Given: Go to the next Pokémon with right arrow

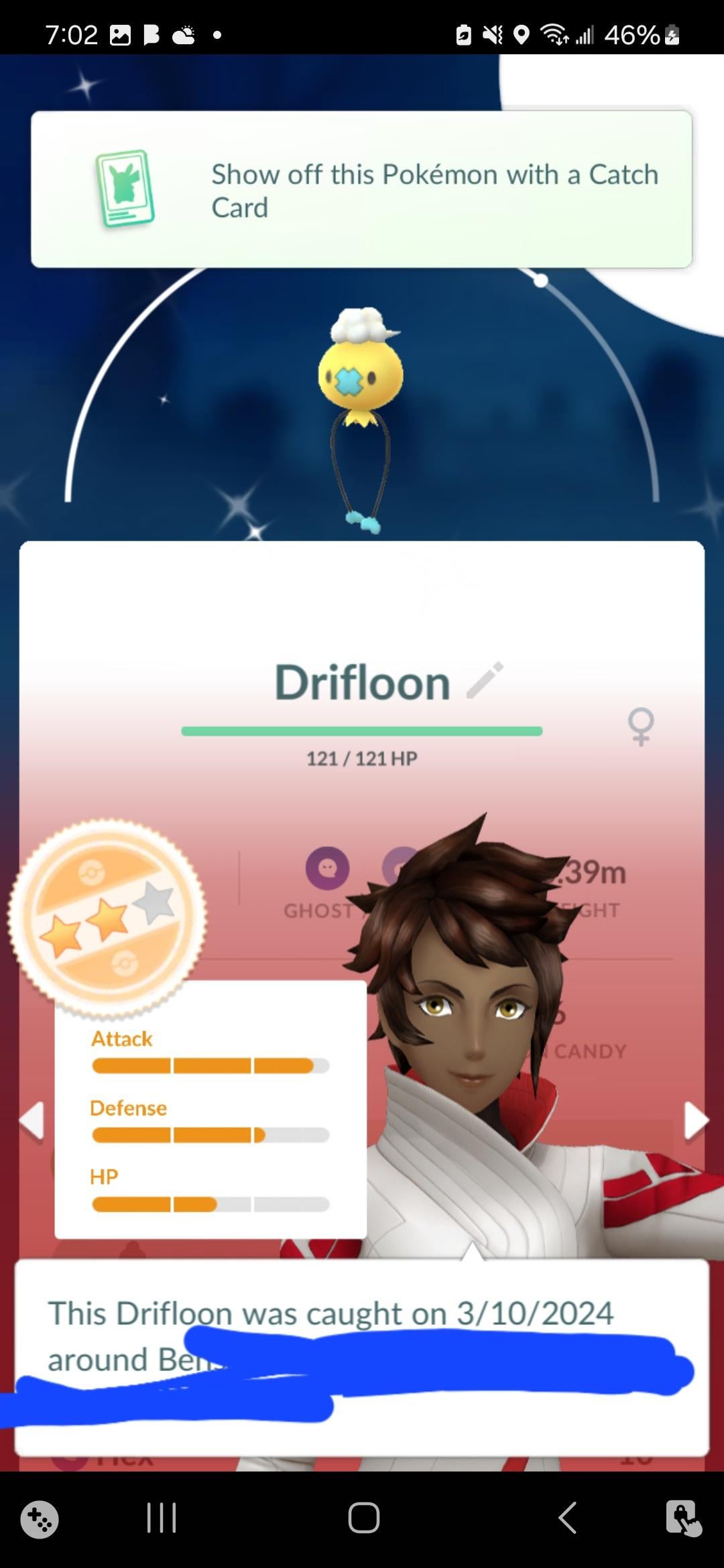Looking at the screenshot, I should pyautogui.click(x=695, y=1120).
